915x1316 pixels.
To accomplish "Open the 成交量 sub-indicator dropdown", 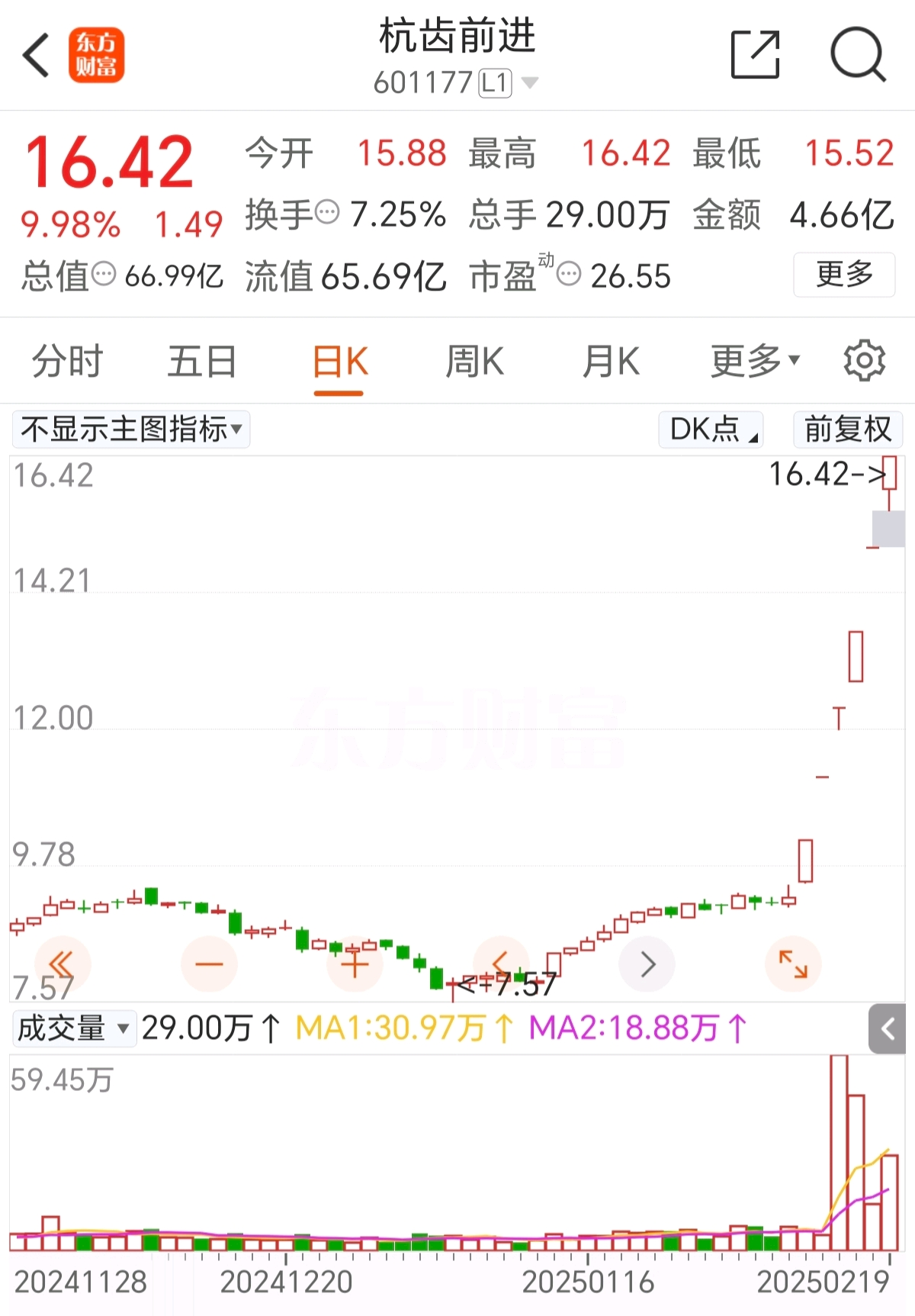I will pos(73,1029).
